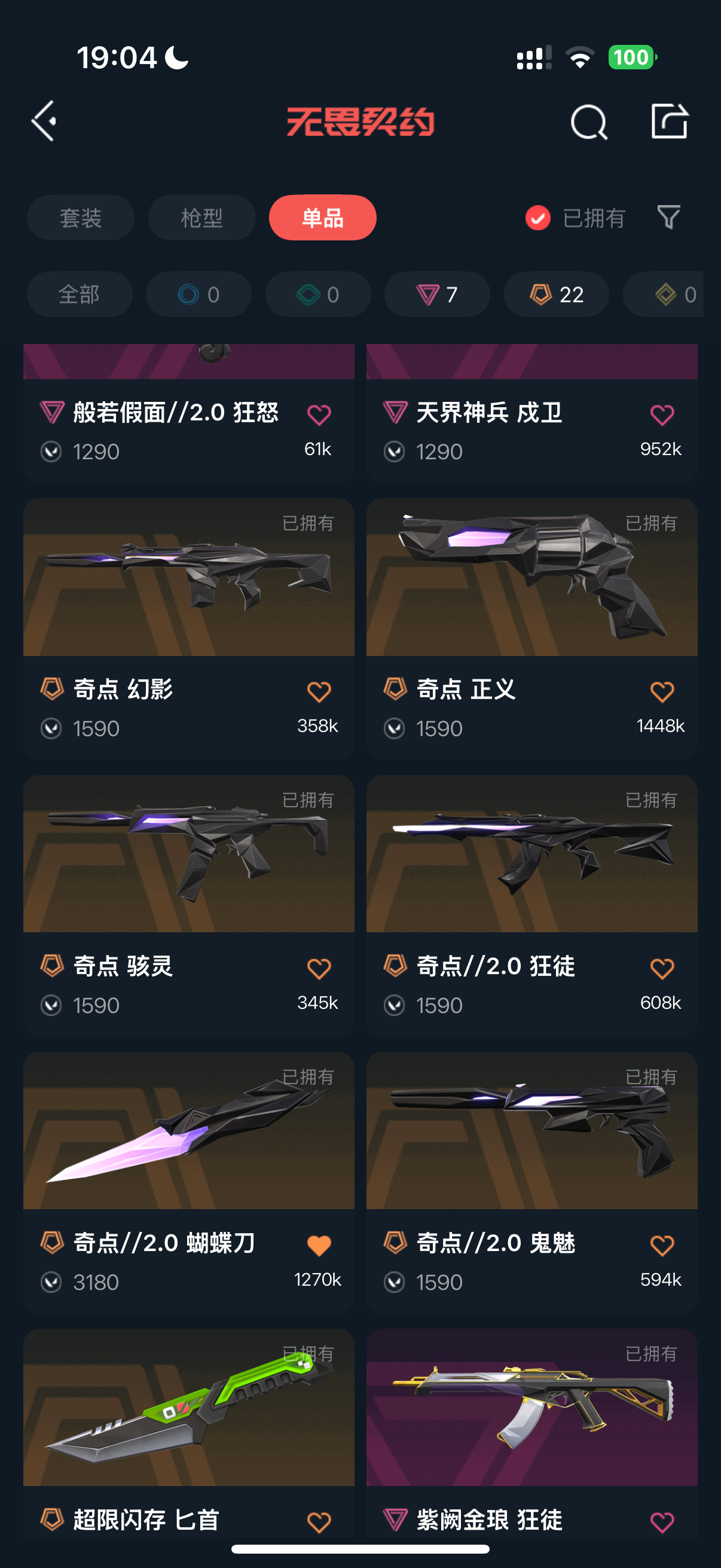Open the search icon
This screenshot has height=1568, width=721.
click(x=588, y=123)
